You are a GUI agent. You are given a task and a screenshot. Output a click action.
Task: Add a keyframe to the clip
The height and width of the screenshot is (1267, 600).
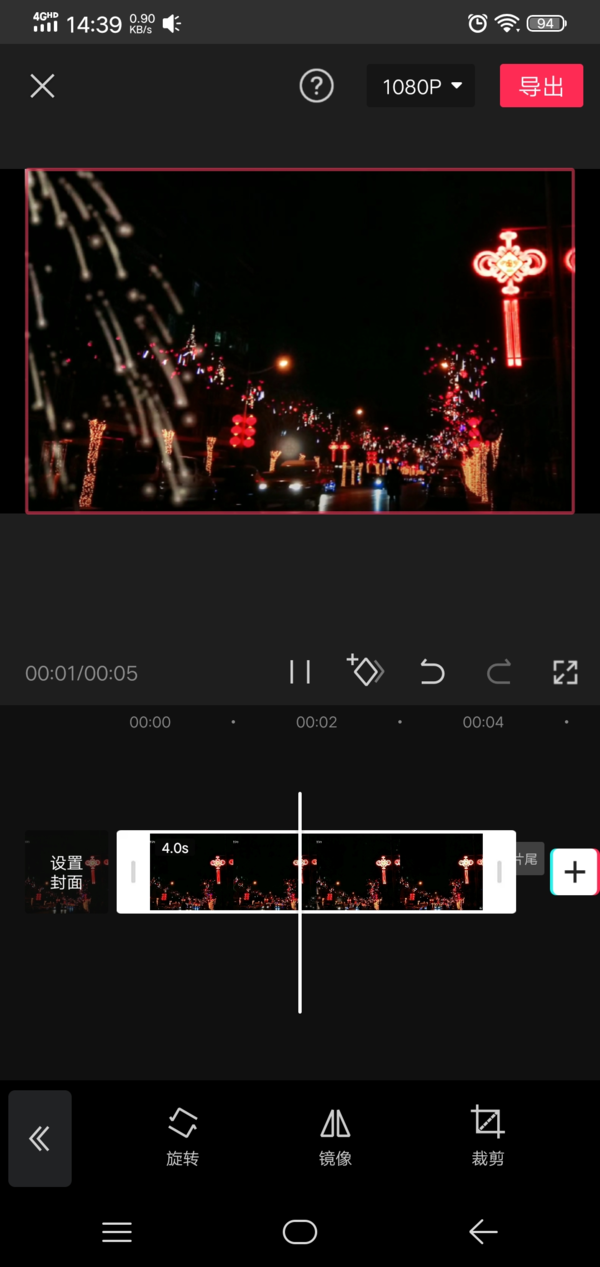[365, 671]
